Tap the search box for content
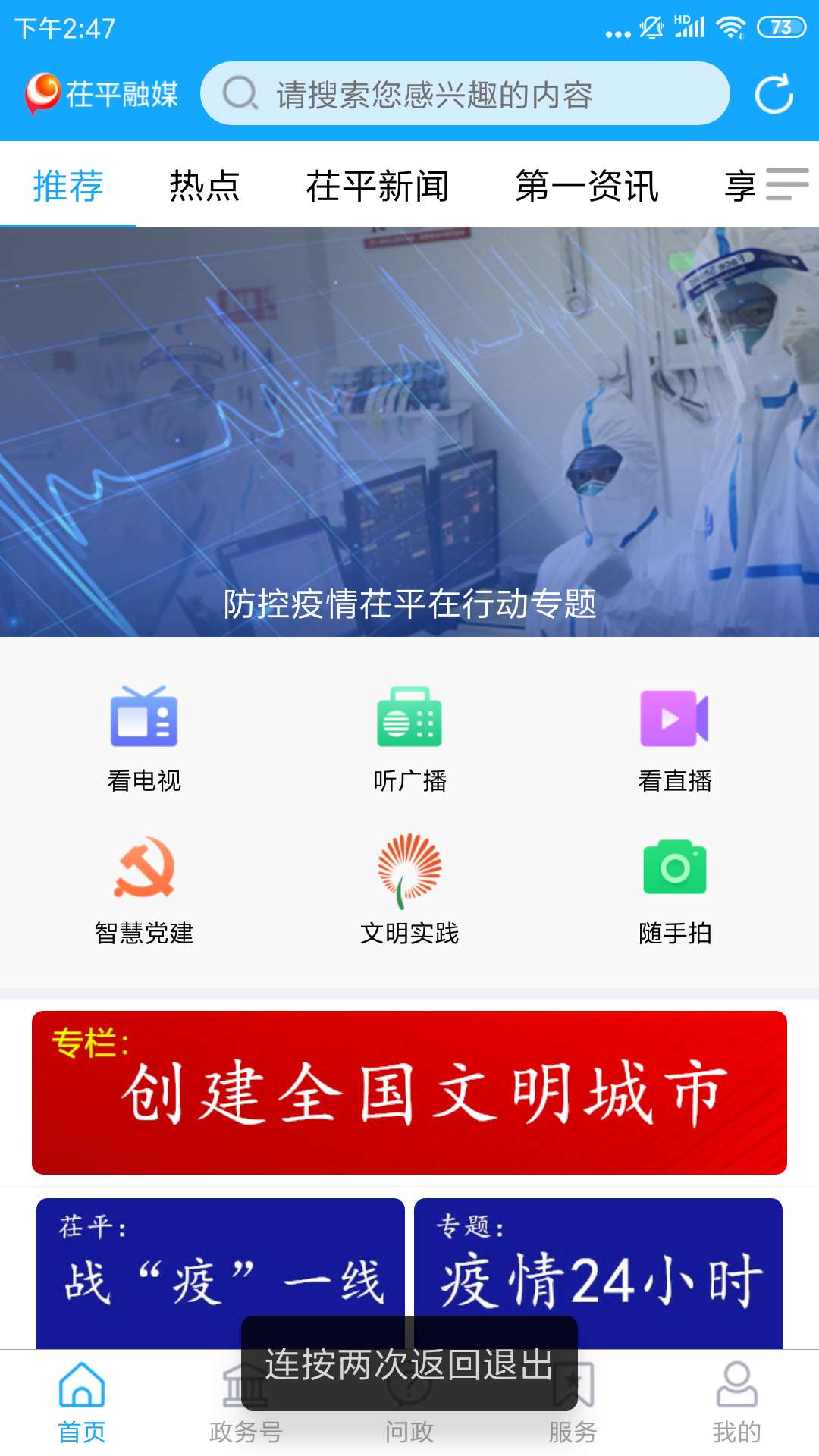Image resolution: width=819 pixels, height=1456 pixels. pyautogui.click(x=464, y=94)
